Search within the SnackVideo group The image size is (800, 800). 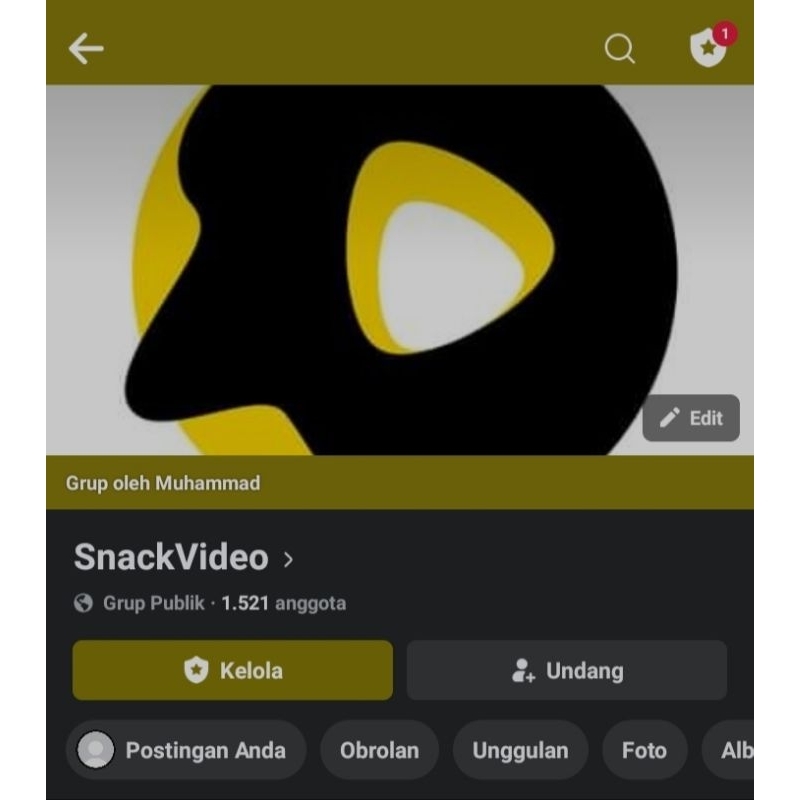(620, 48)
